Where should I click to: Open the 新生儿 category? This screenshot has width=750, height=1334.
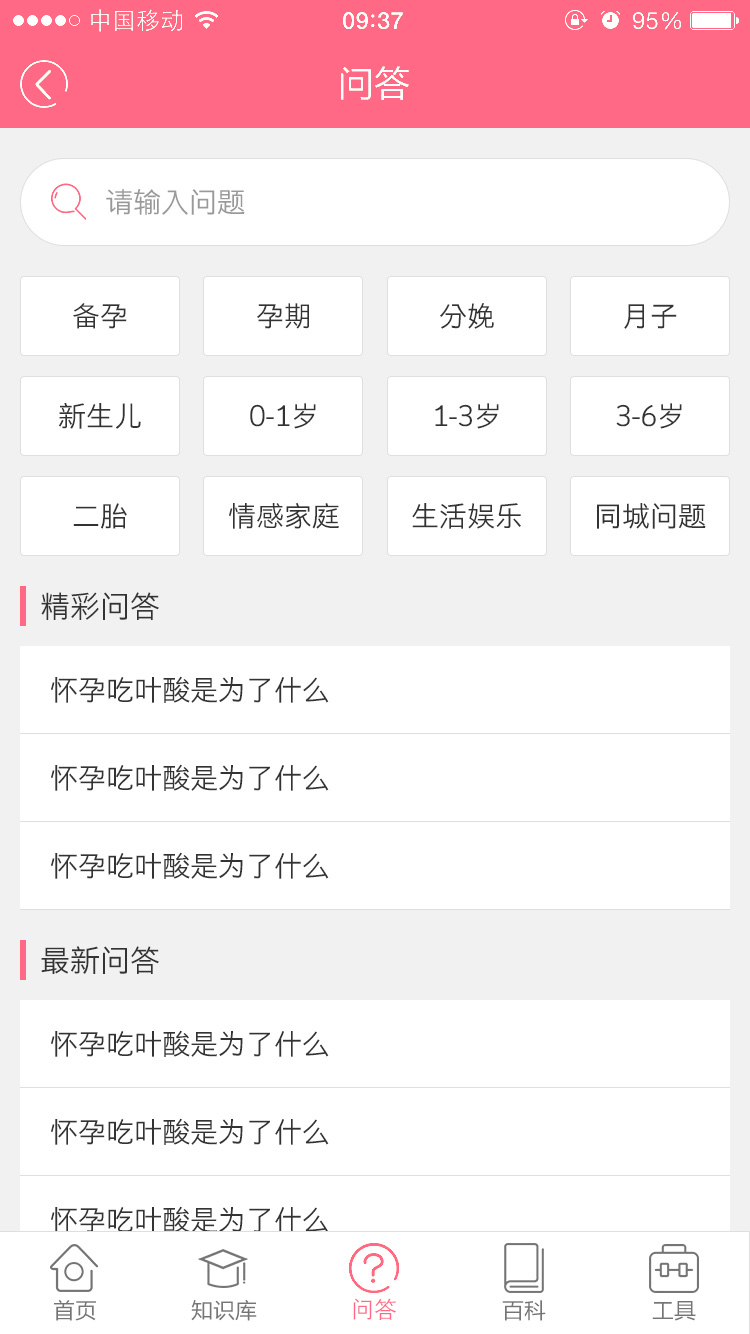coord(100,416)
